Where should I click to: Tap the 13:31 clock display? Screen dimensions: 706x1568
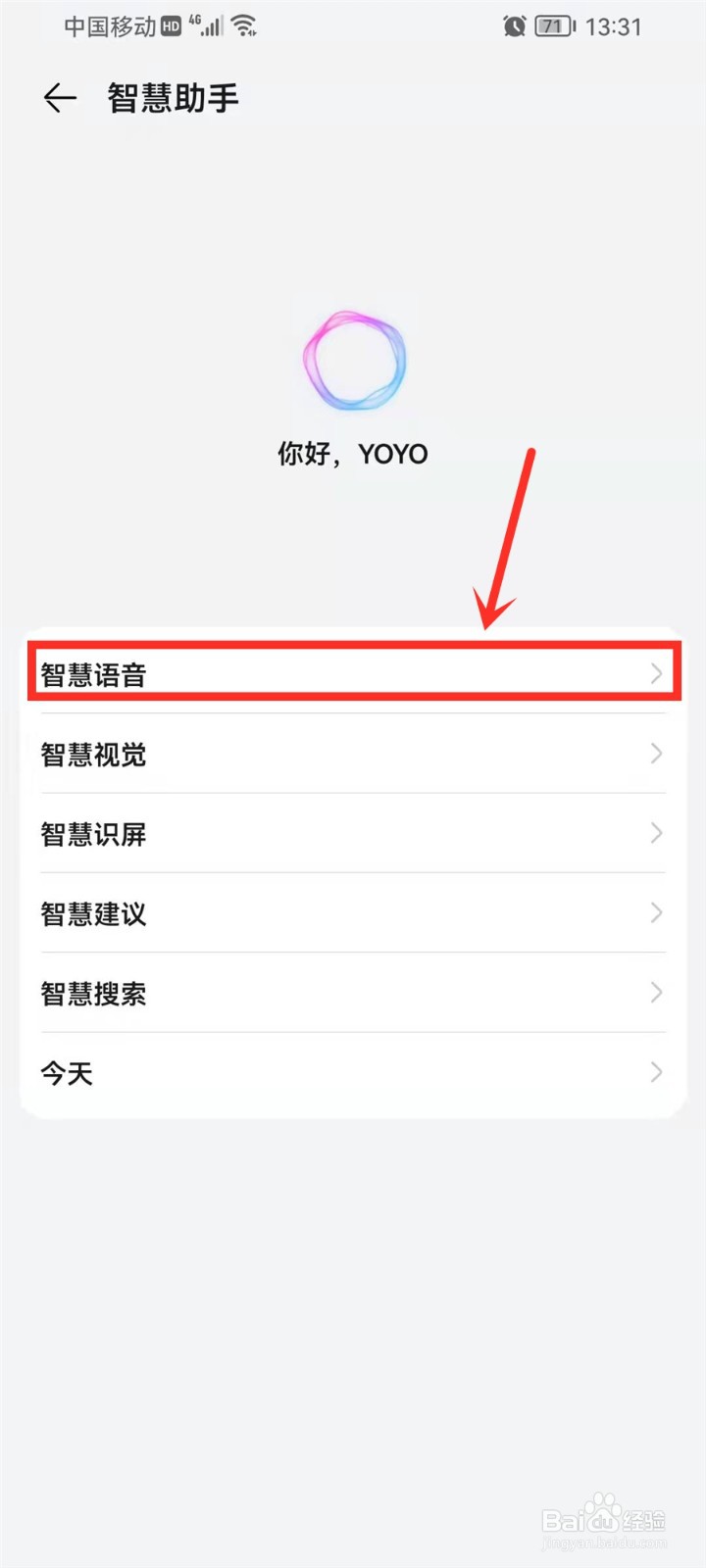[x=616, y=25]
